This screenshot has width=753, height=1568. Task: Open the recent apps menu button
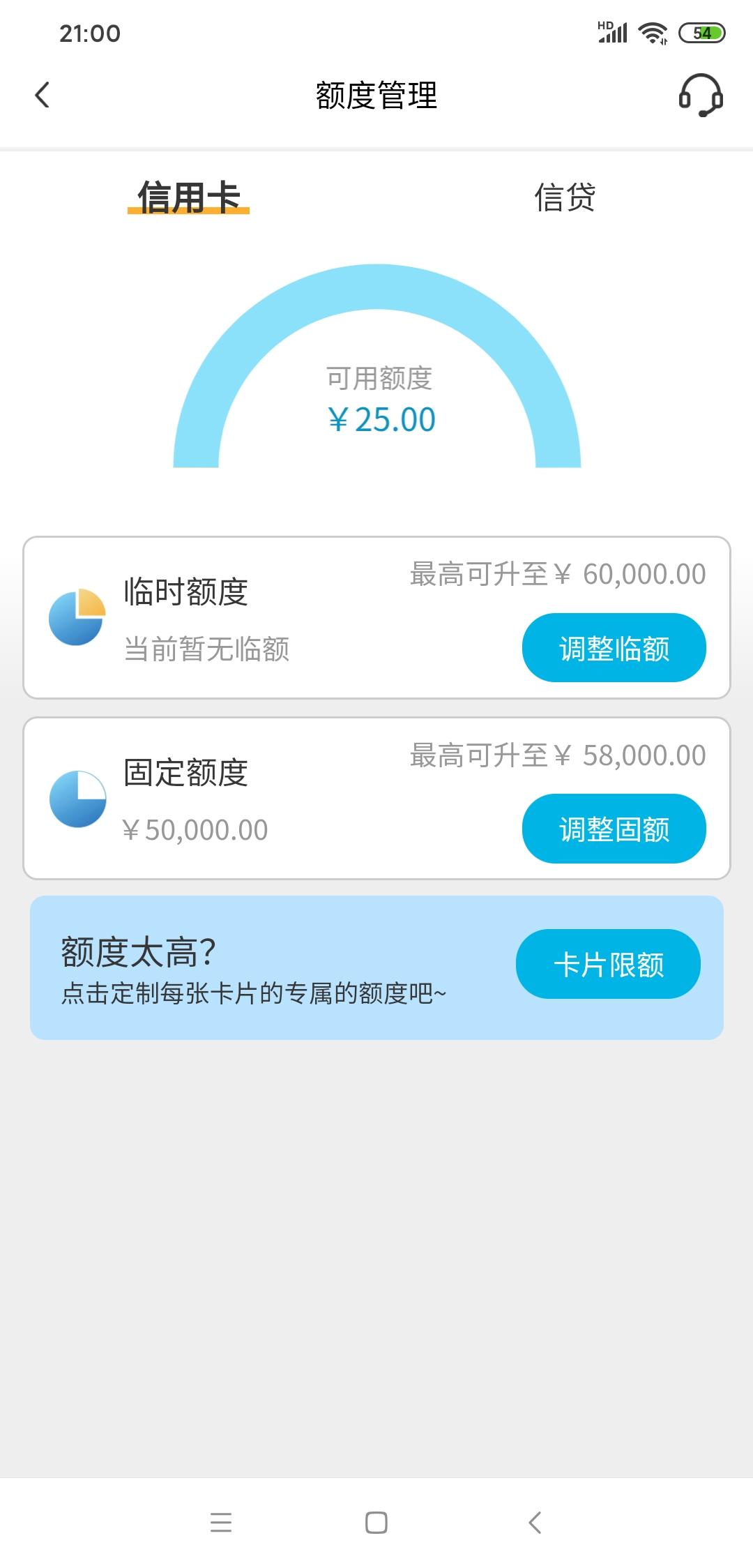point(220,1522)
